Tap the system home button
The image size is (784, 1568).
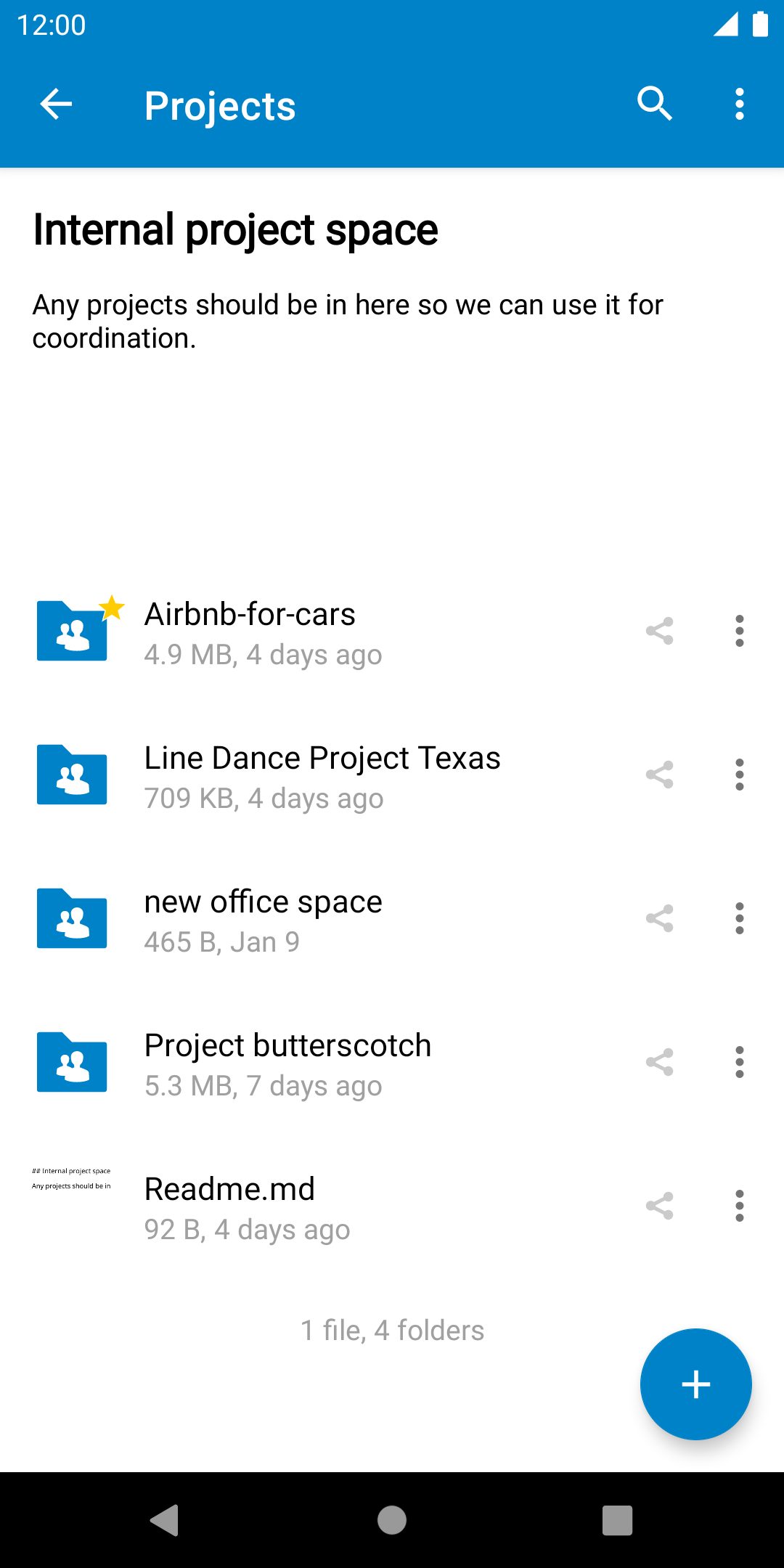tap(392, 1520)
